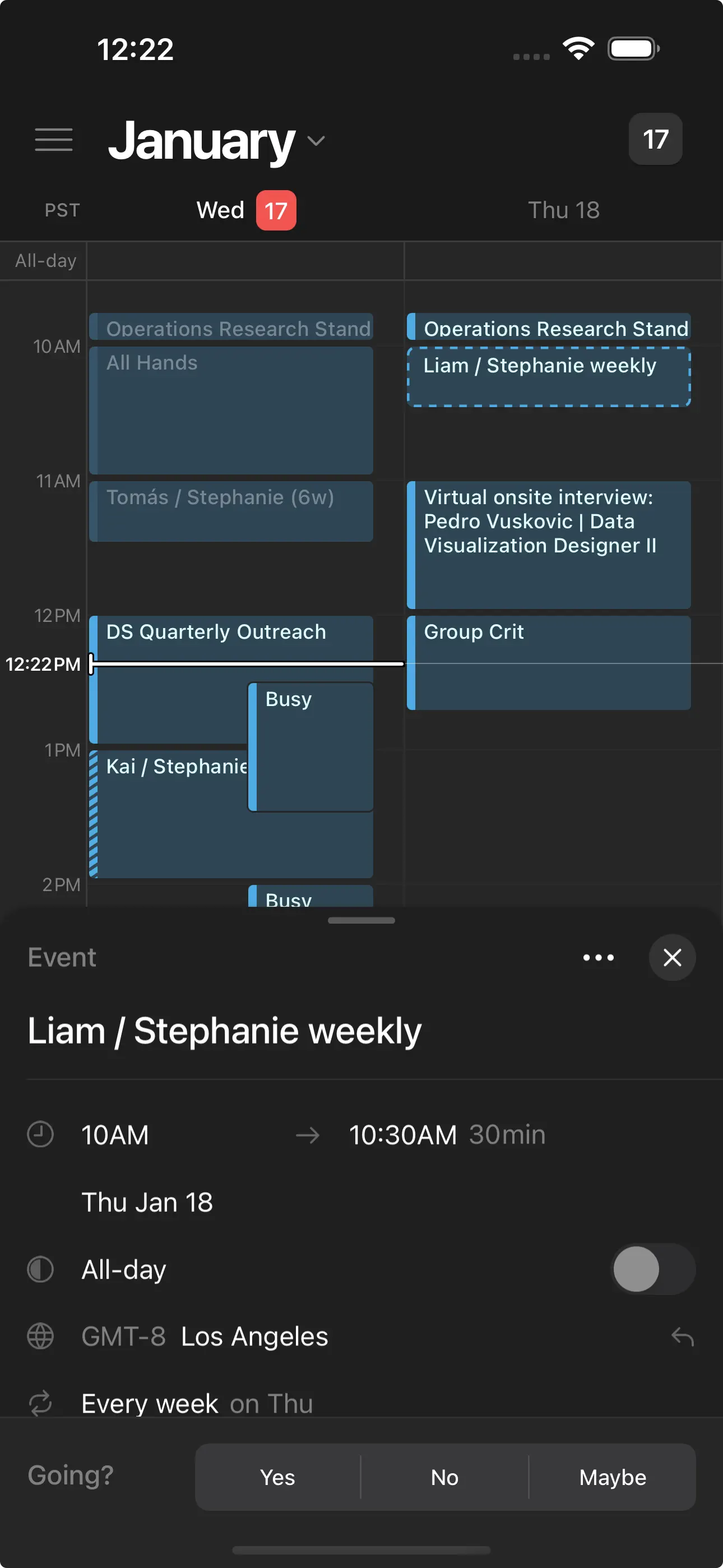
Task: Respond No to the invitation
Action: [x=444, y=1477]
